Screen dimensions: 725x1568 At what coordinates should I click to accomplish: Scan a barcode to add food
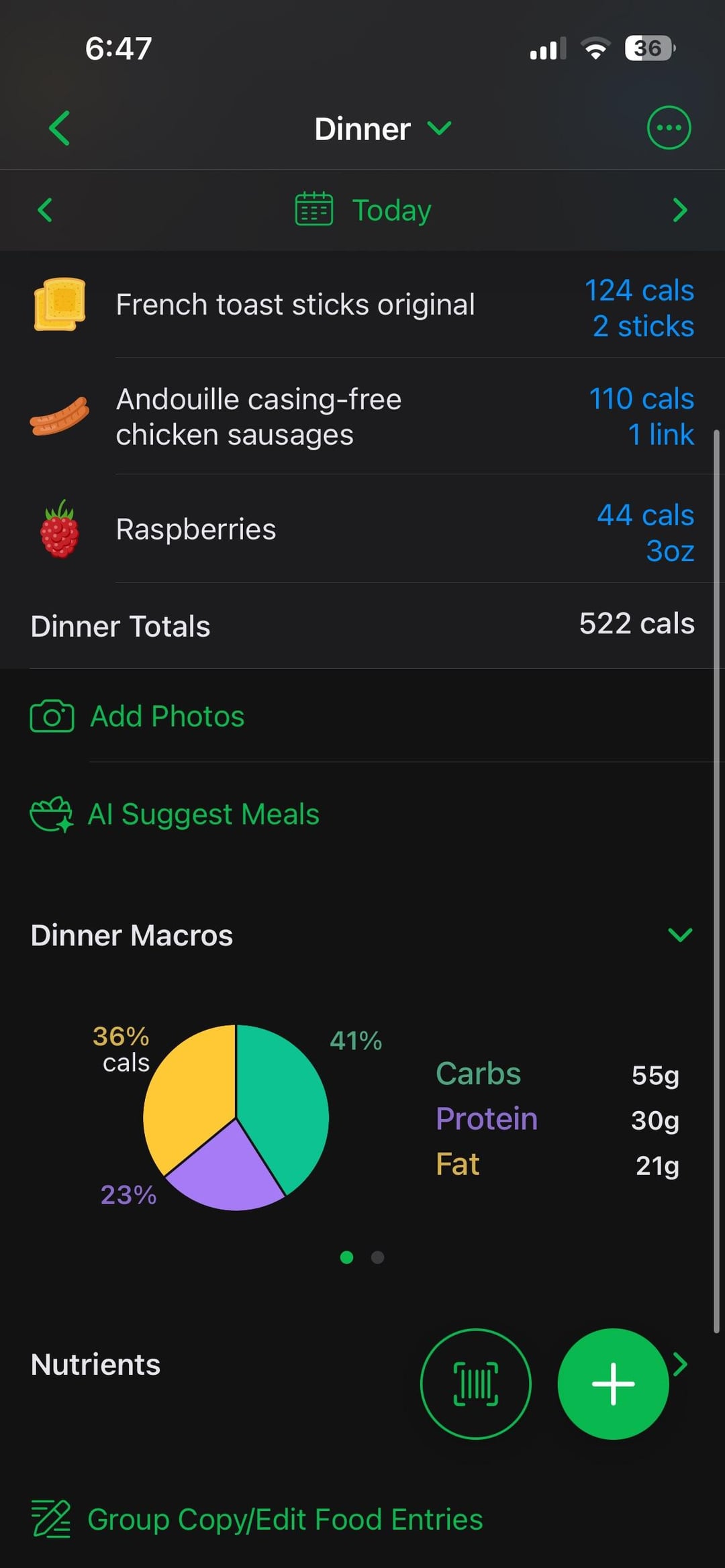click(475, 1383)
